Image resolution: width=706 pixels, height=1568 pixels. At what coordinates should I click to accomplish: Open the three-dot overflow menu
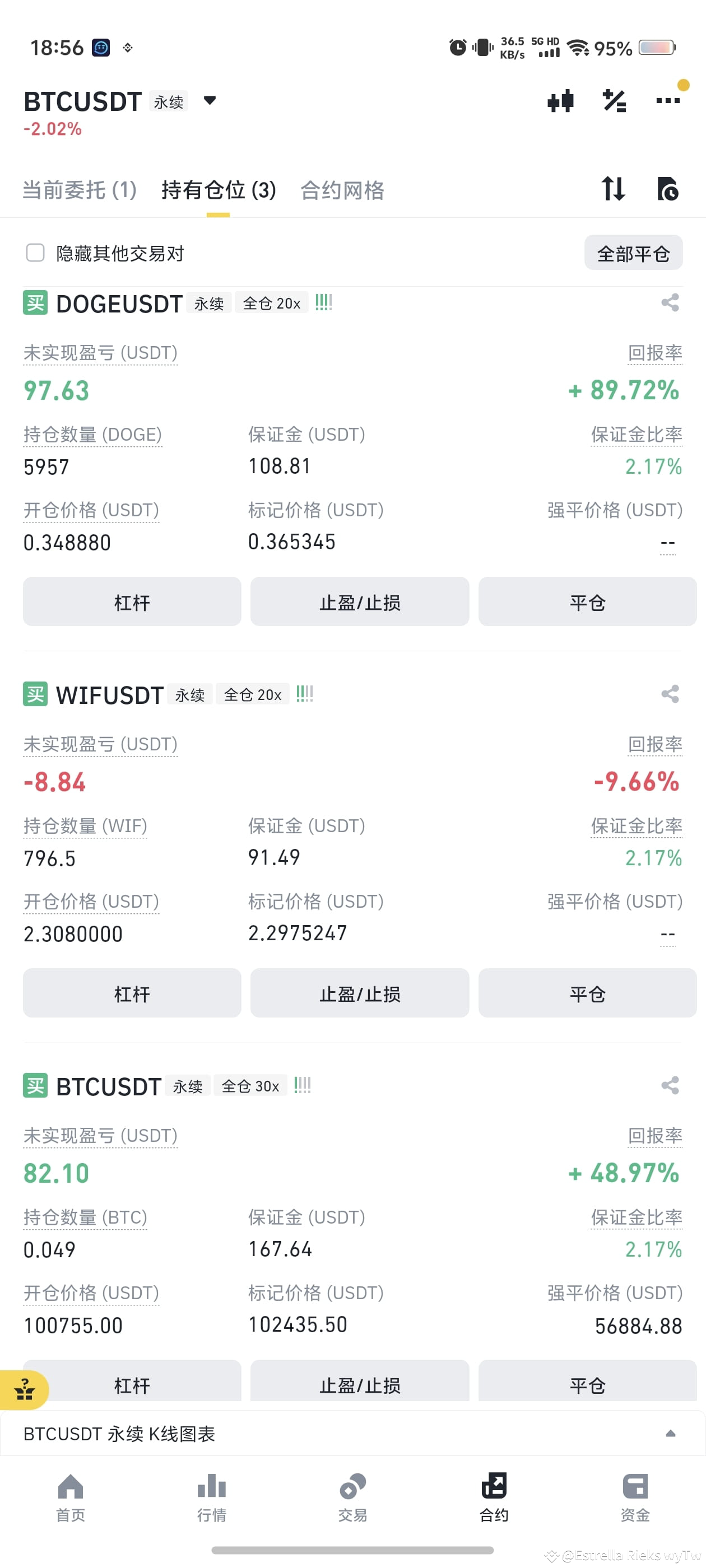click(668, 101)
